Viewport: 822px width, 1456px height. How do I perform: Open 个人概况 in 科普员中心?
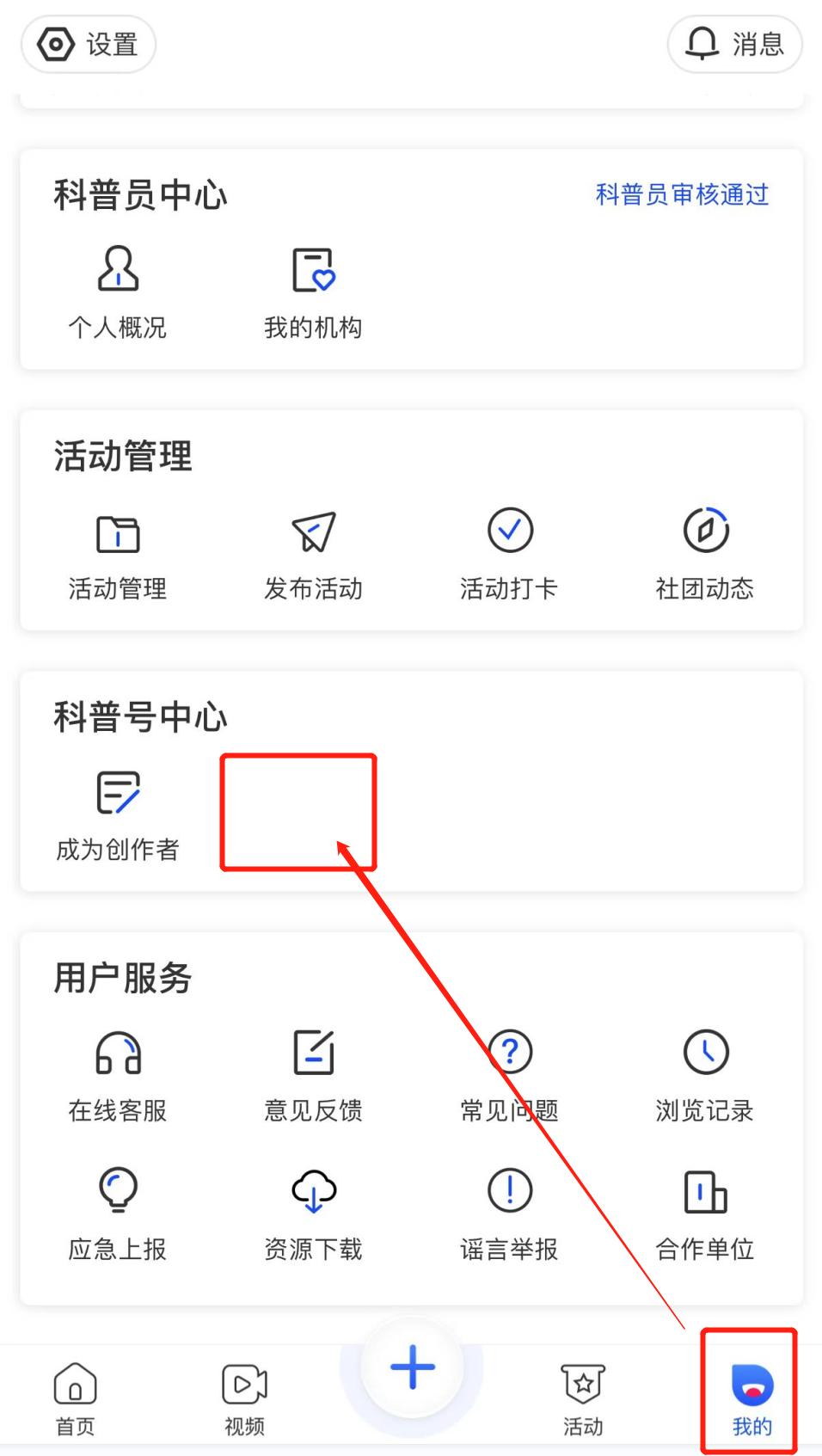click(118, 291)
